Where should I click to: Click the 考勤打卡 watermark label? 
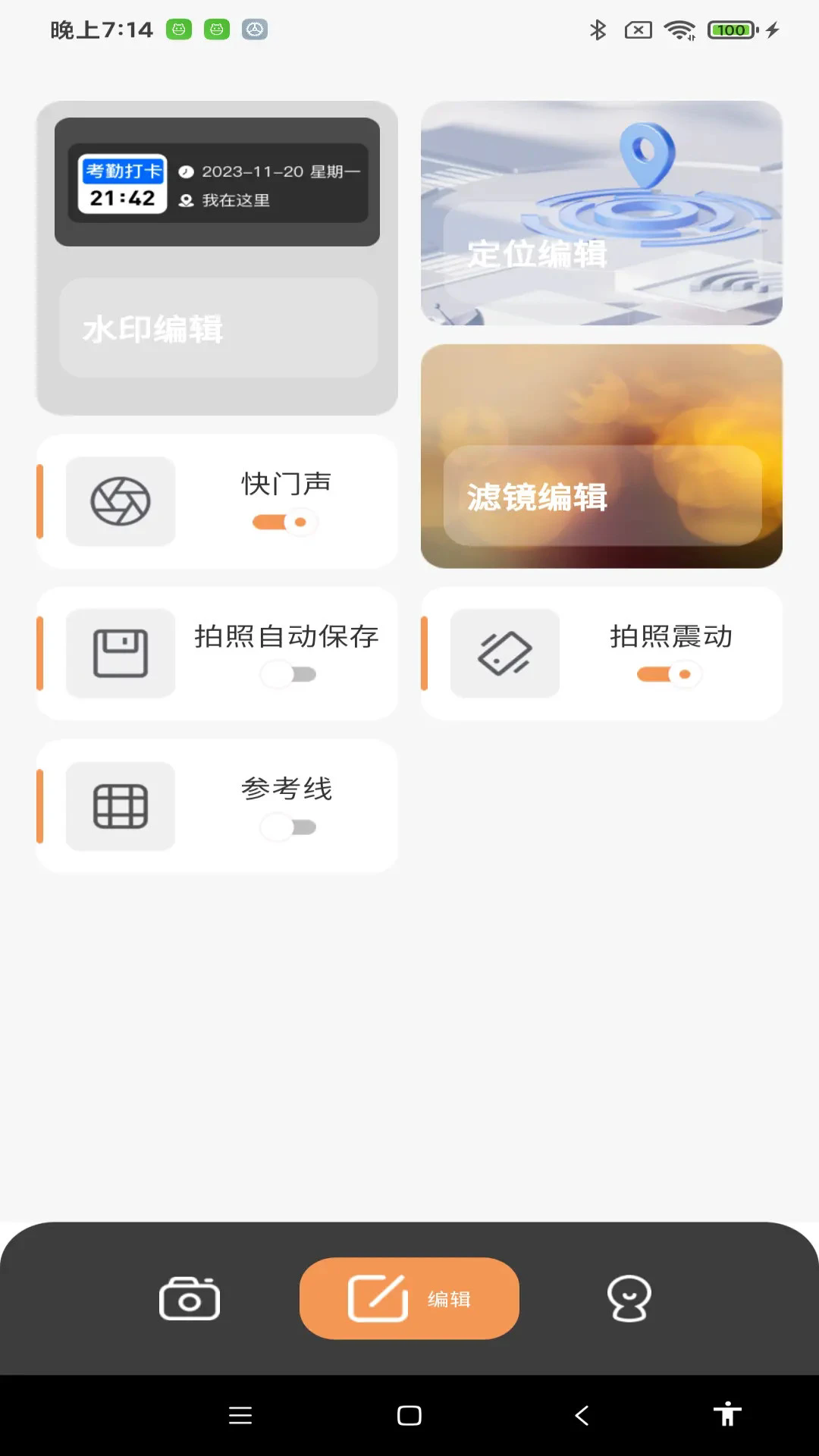click(124, 171)
